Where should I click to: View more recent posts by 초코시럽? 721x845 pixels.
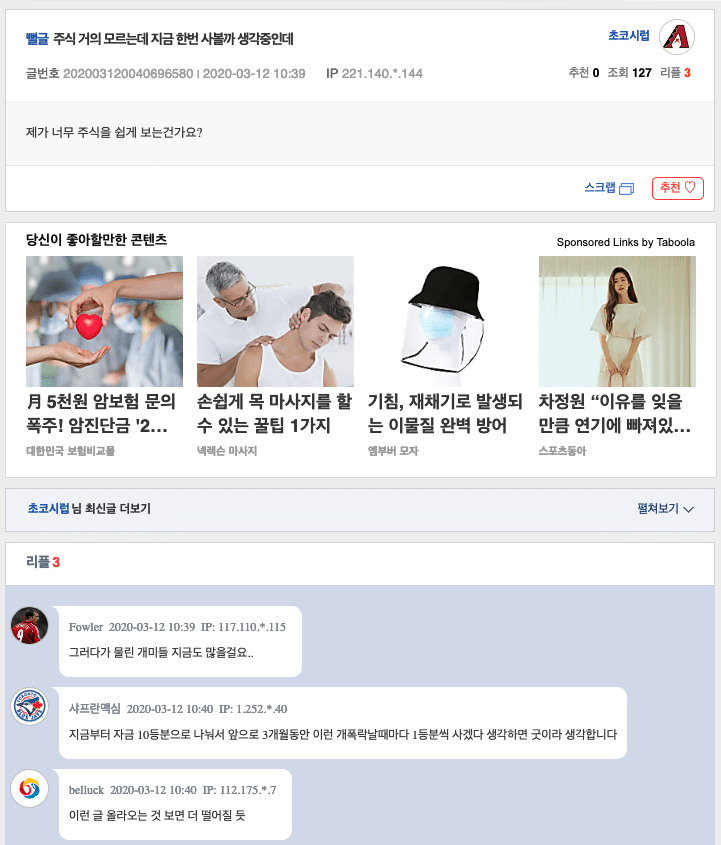point(89,509)
